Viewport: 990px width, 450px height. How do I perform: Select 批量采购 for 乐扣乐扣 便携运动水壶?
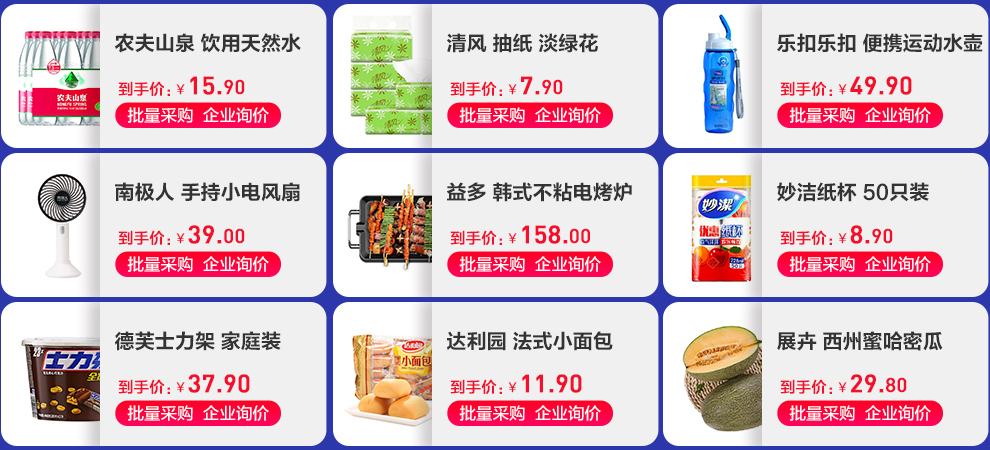point(822,115)
